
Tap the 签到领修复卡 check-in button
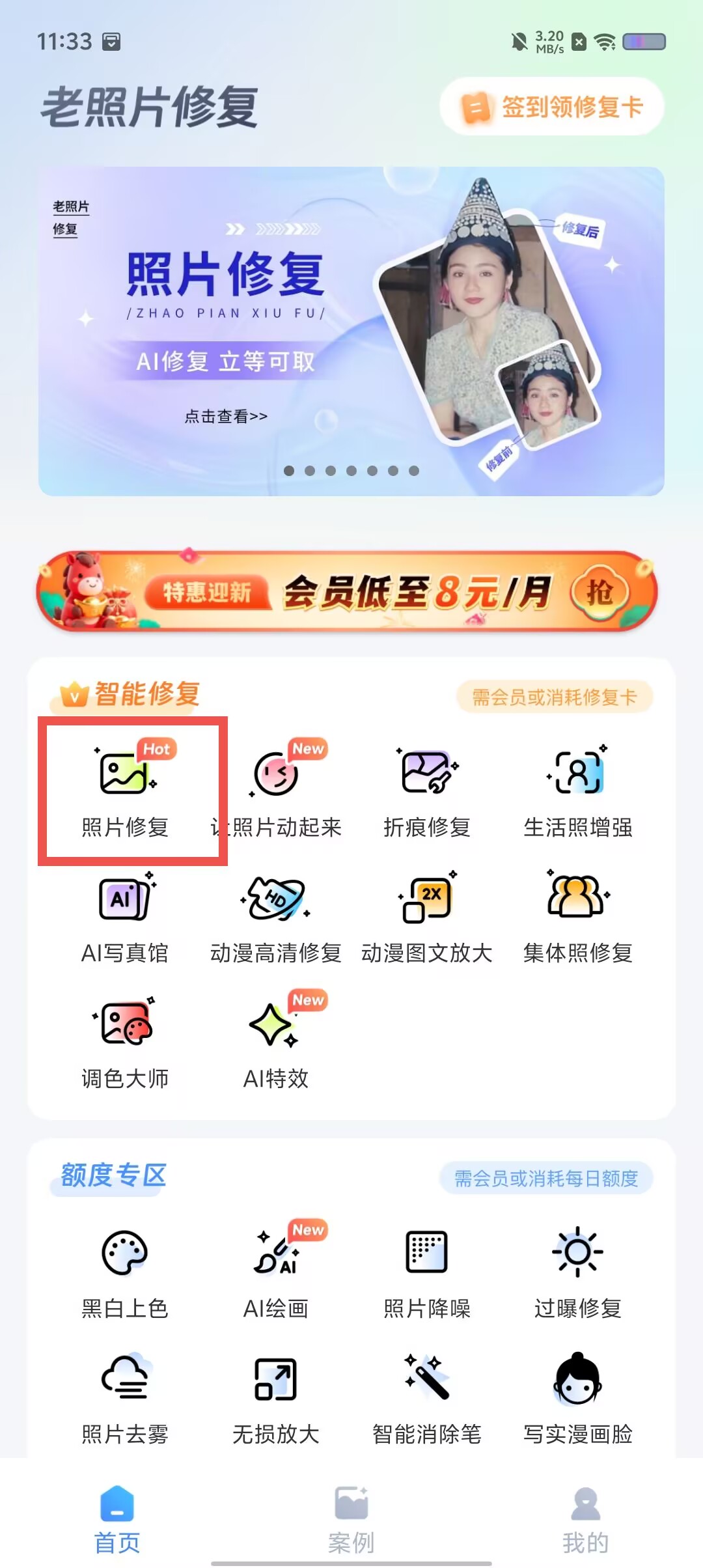[552, 107]
